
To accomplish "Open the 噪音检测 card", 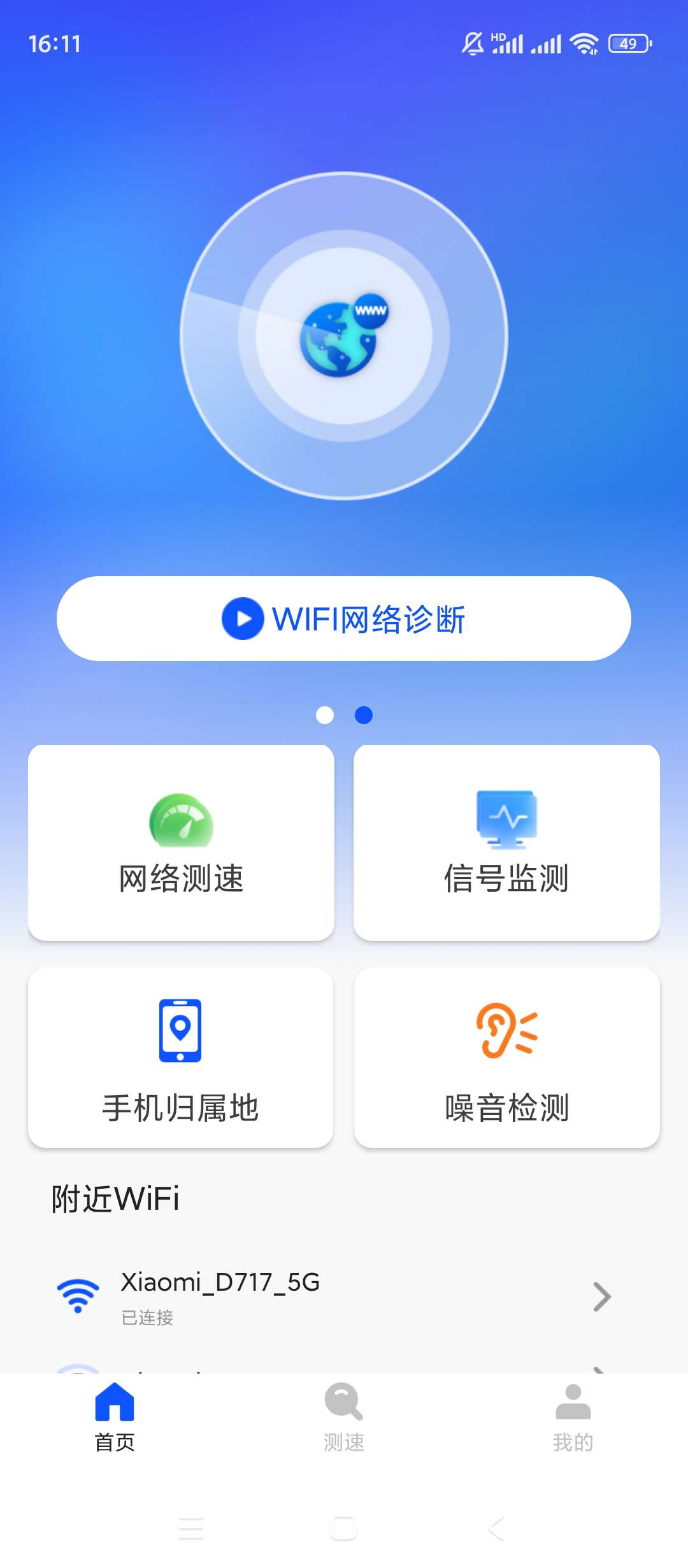I will coord(506,1057).
